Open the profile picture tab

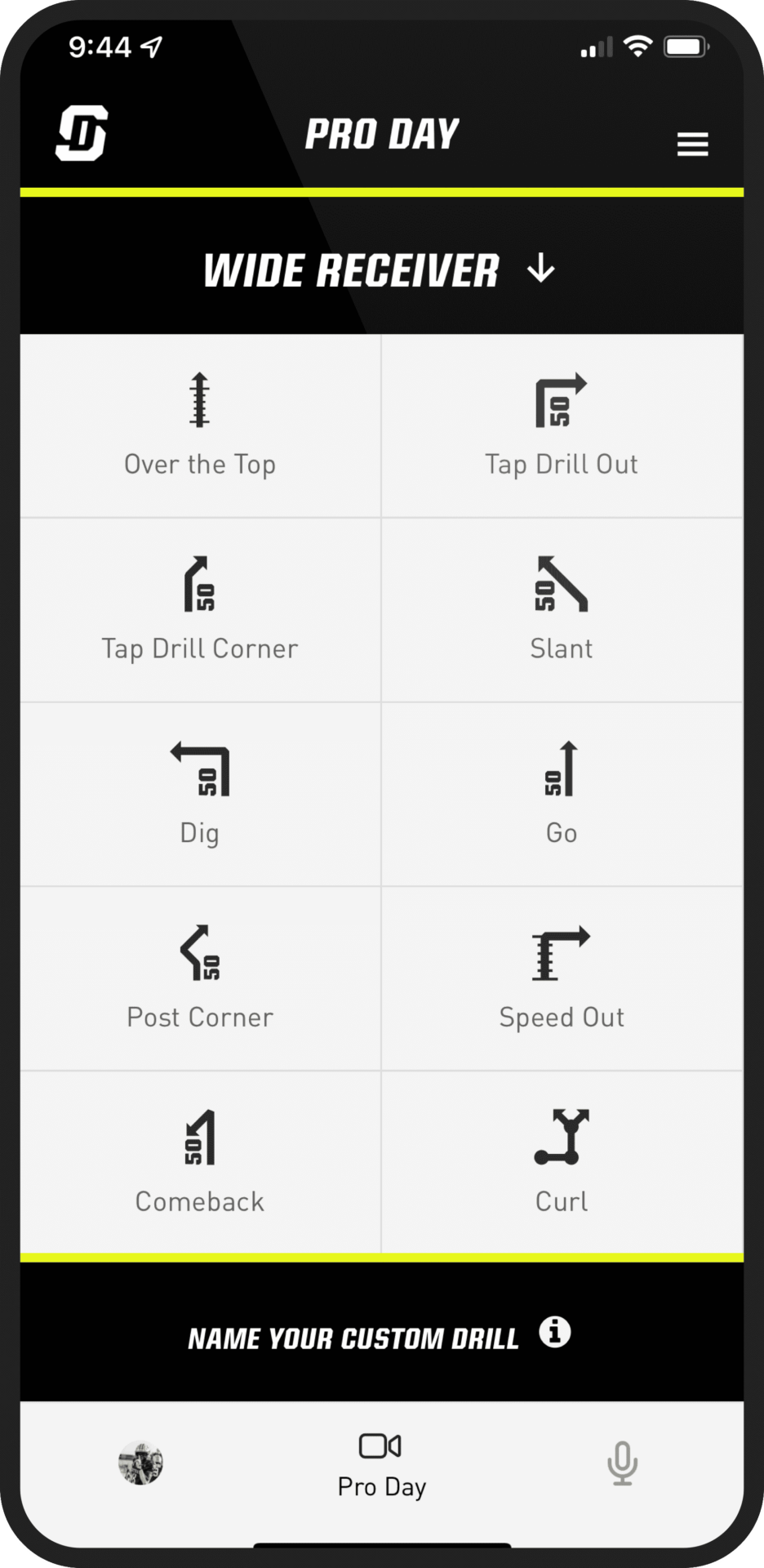pos(140,1463)
